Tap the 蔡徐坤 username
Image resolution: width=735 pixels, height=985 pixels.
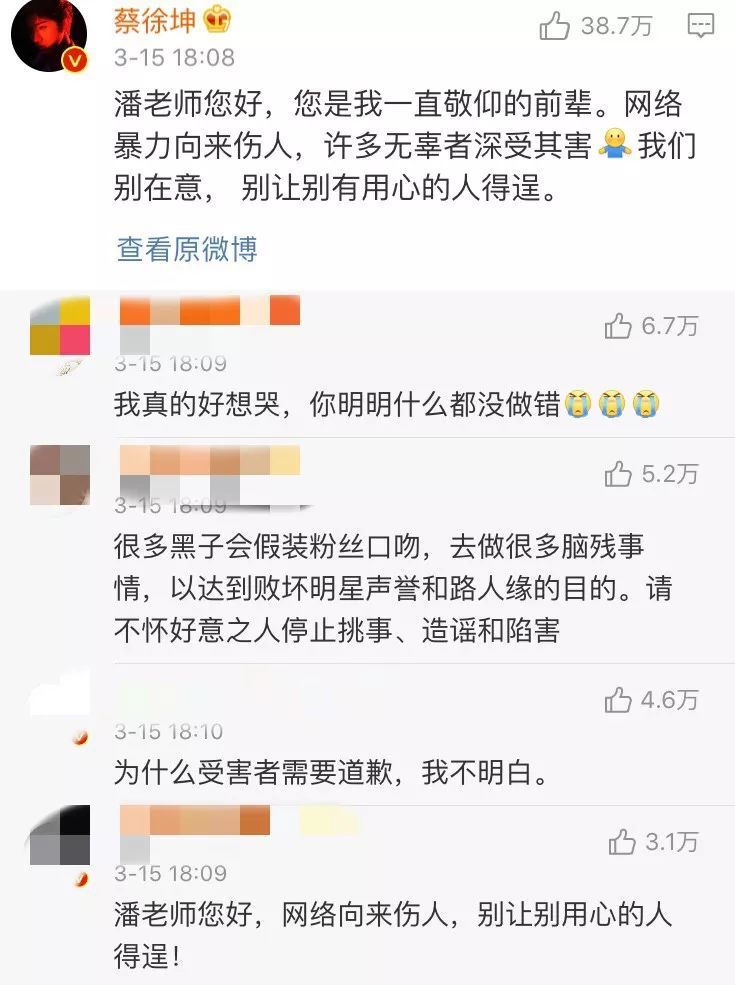coord(153,19)
